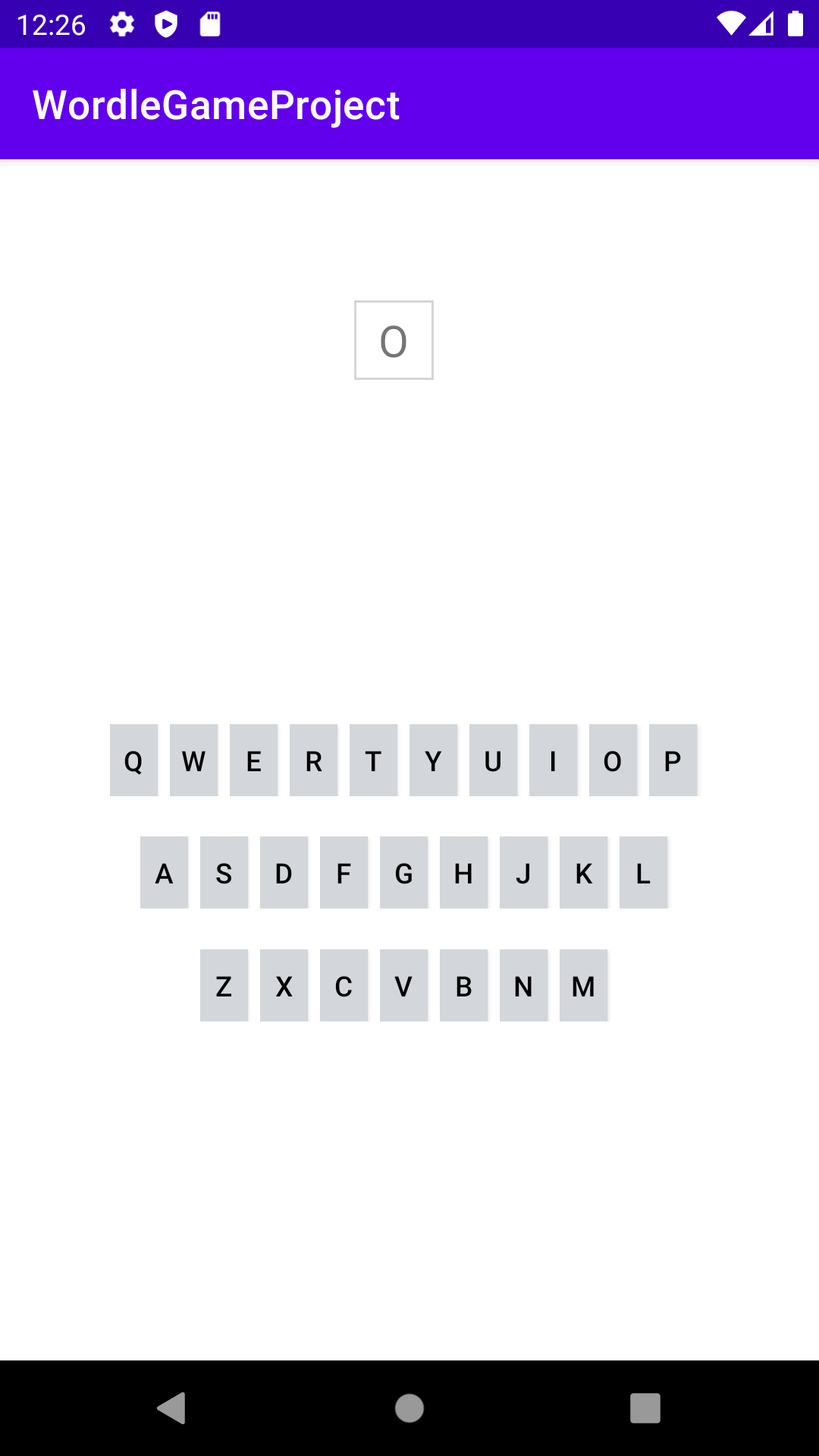Enter the letter C
Screen dimensions: 819x1456
(x=344, y=985)
